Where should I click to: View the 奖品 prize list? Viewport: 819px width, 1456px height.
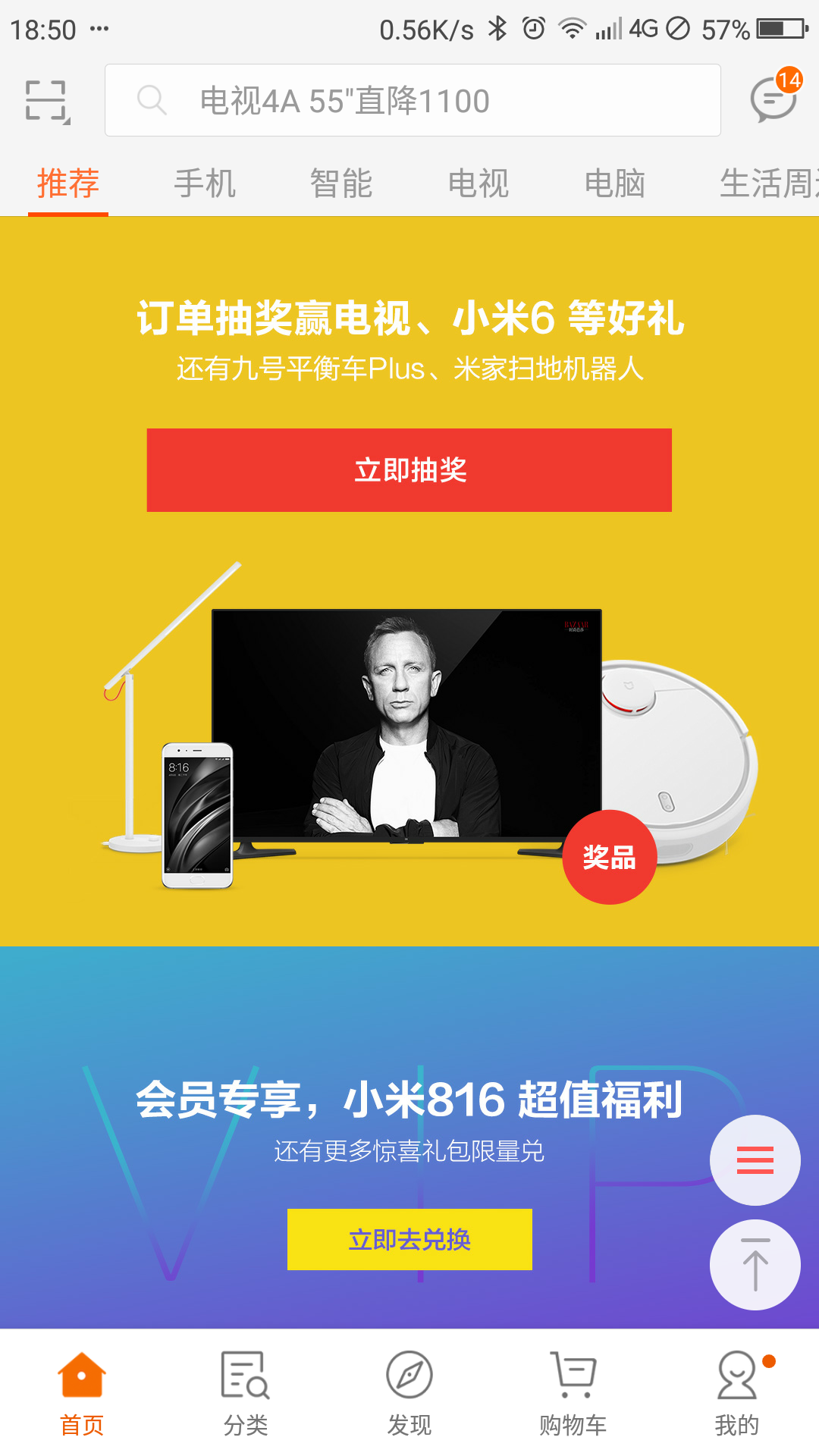click(609, 857)
